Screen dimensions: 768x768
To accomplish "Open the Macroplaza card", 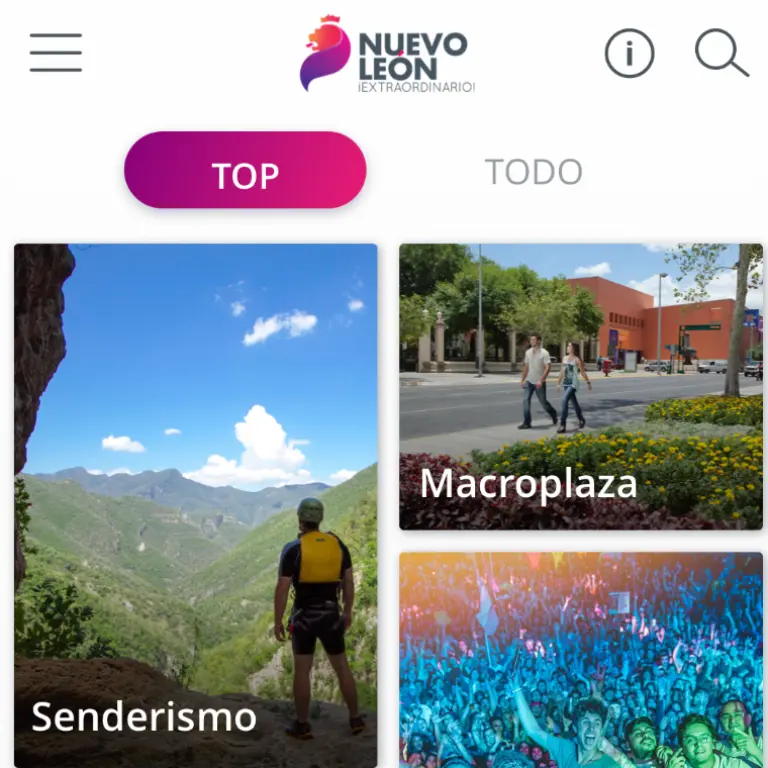I will (581, 387).
